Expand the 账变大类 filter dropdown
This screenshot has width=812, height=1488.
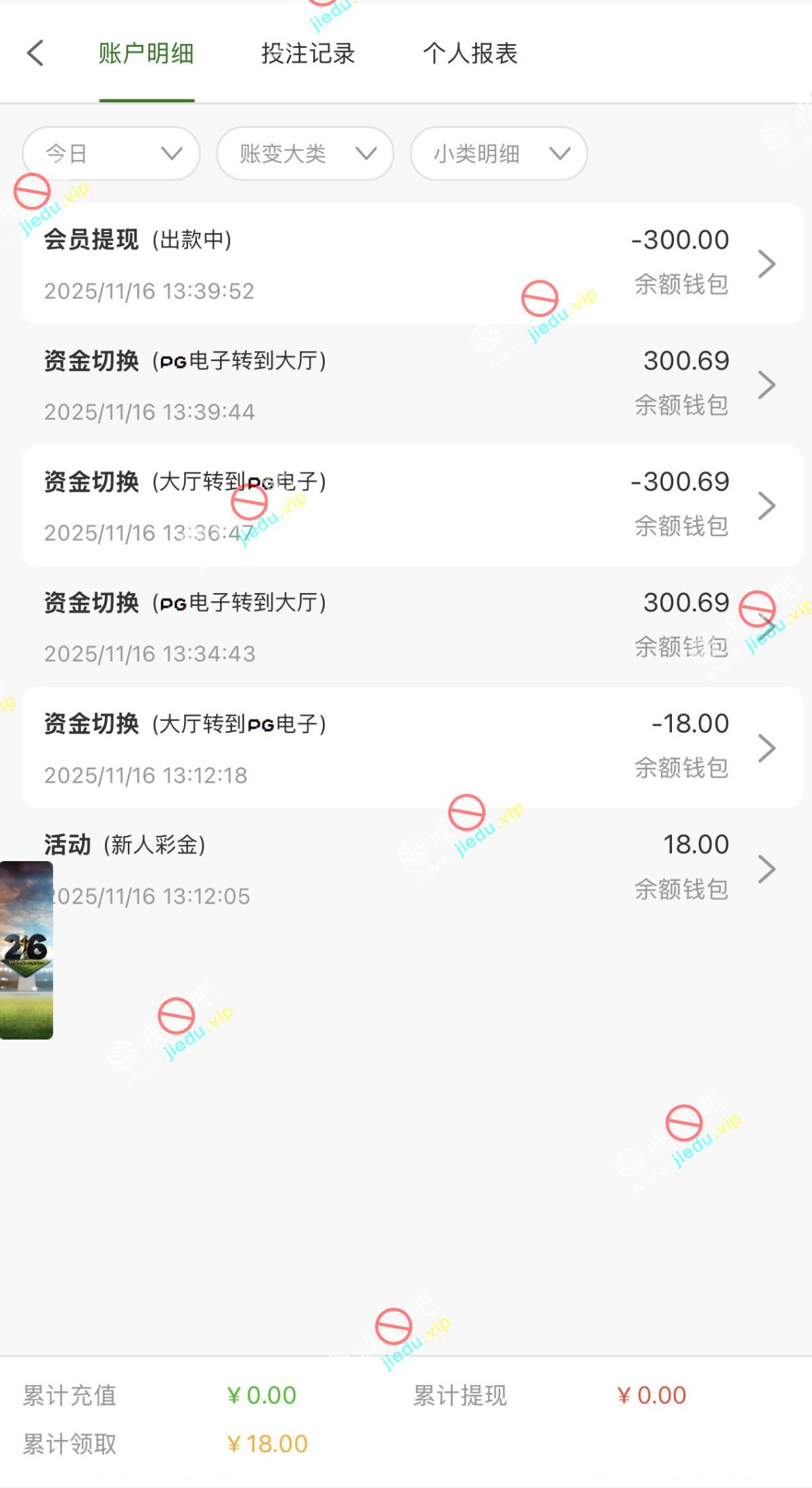tap(305, 154)
